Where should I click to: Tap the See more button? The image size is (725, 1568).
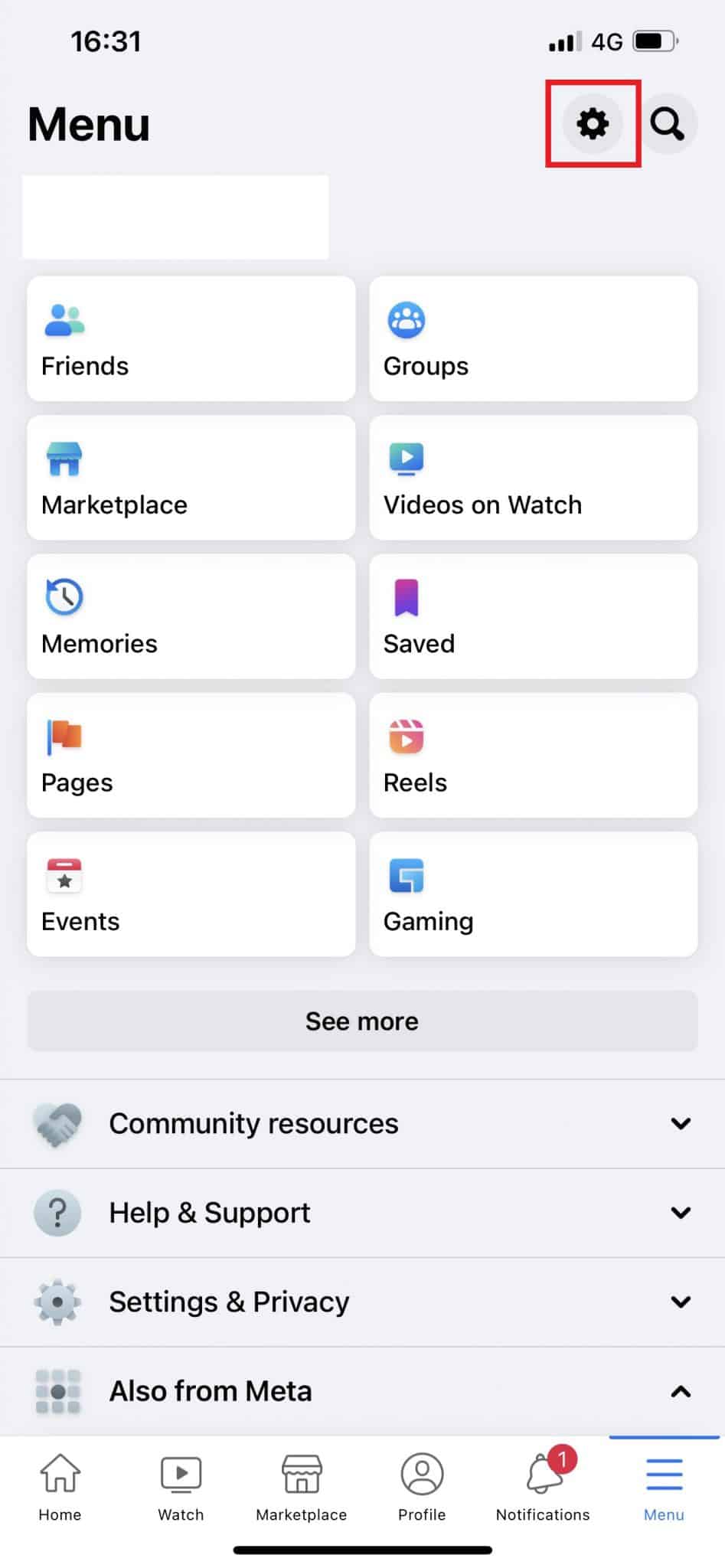[362, 1021]
